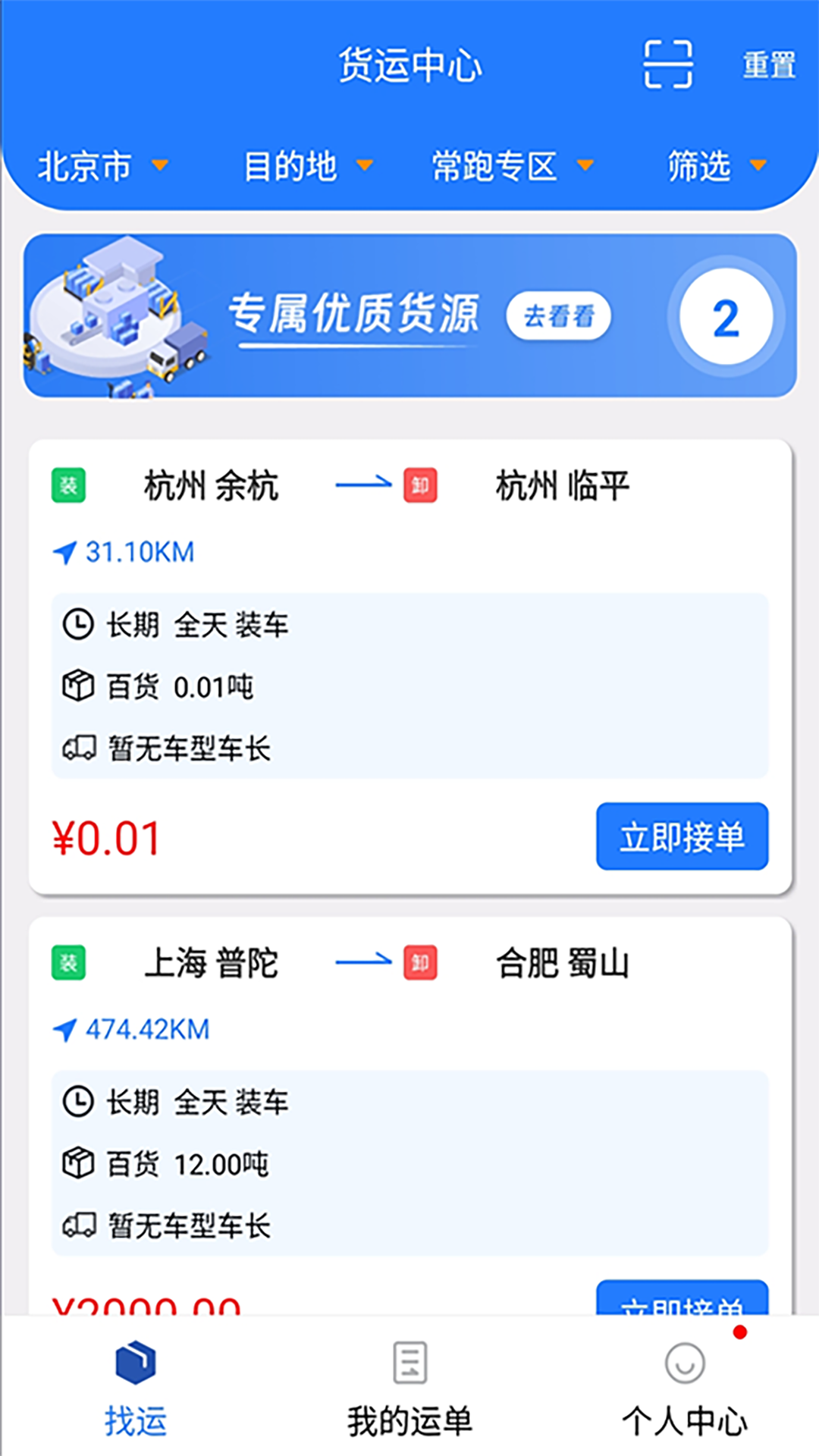The image size is (819, 1456).
Task: Tap the 个人中心 smiley face icon
Action: coord(684,1365)
